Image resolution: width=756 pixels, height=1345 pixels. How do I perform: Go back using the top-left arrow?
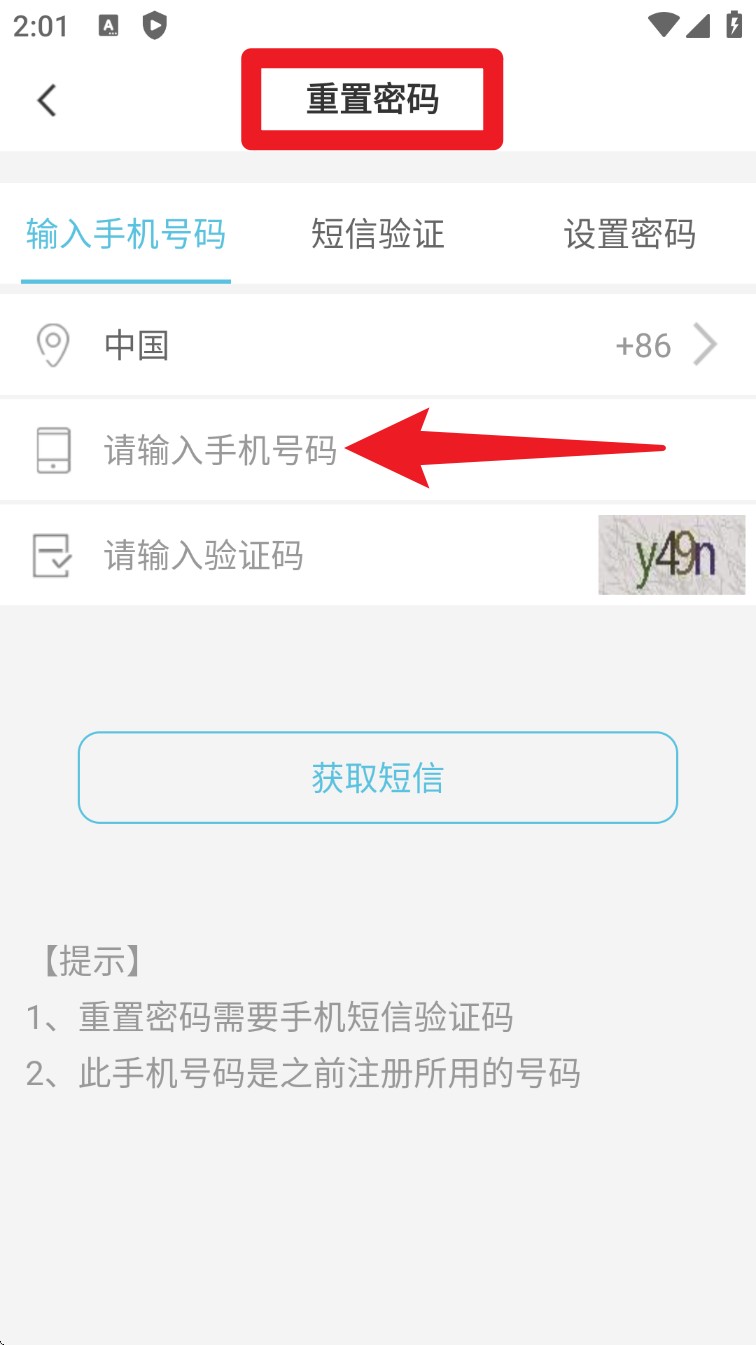coord(46,100)
